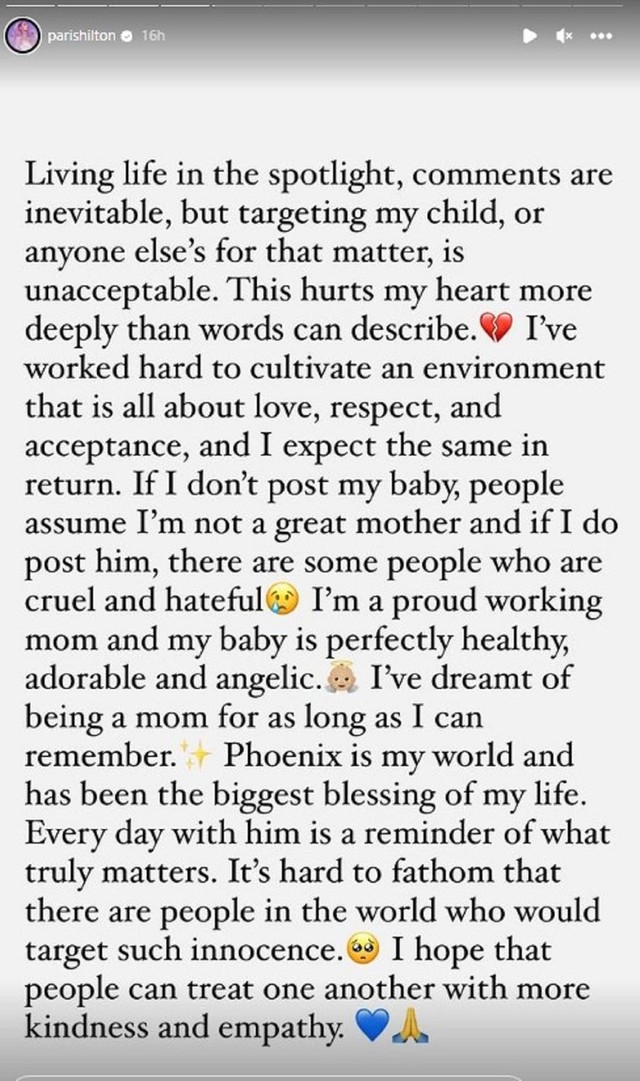
Task: Open the parishilton username link
Action: pos(79,37)
